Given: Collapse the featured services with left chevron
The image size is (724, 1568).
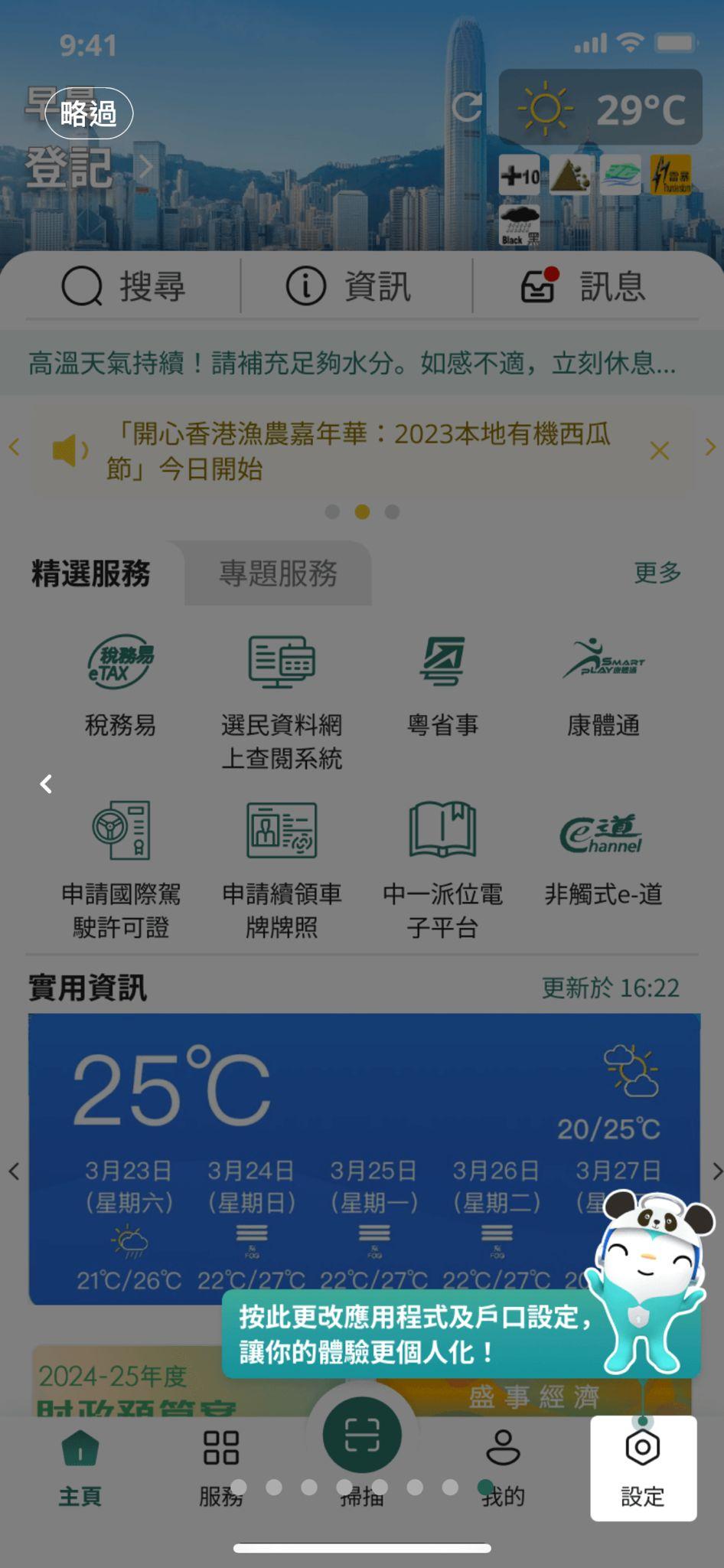Looking at the screenshot, I should coord(45,784).
